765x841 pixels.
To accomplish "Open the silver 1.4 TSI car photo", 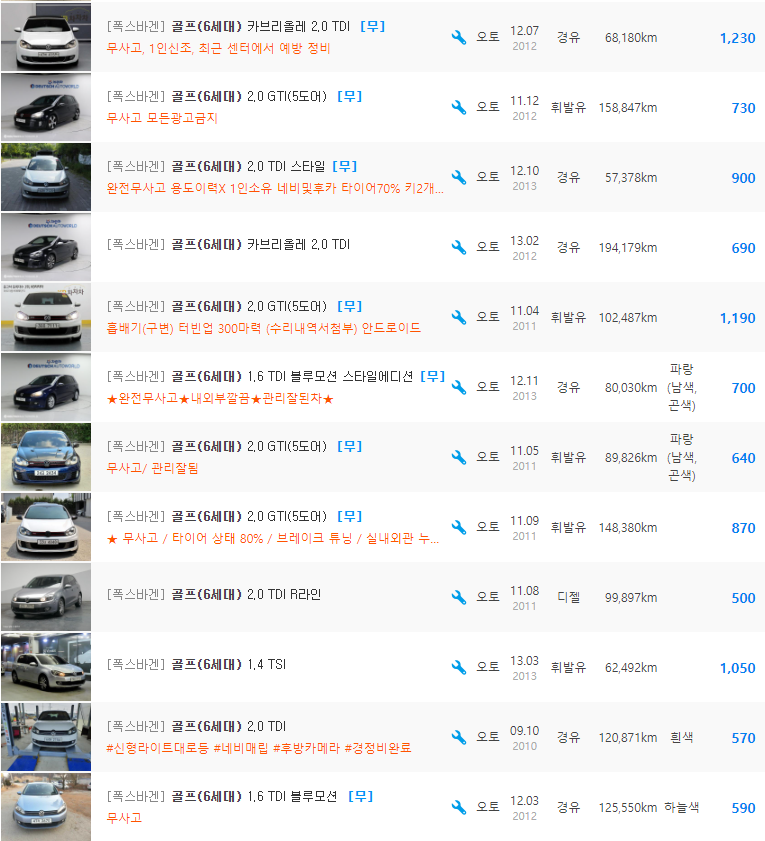I will coord(45,667).
